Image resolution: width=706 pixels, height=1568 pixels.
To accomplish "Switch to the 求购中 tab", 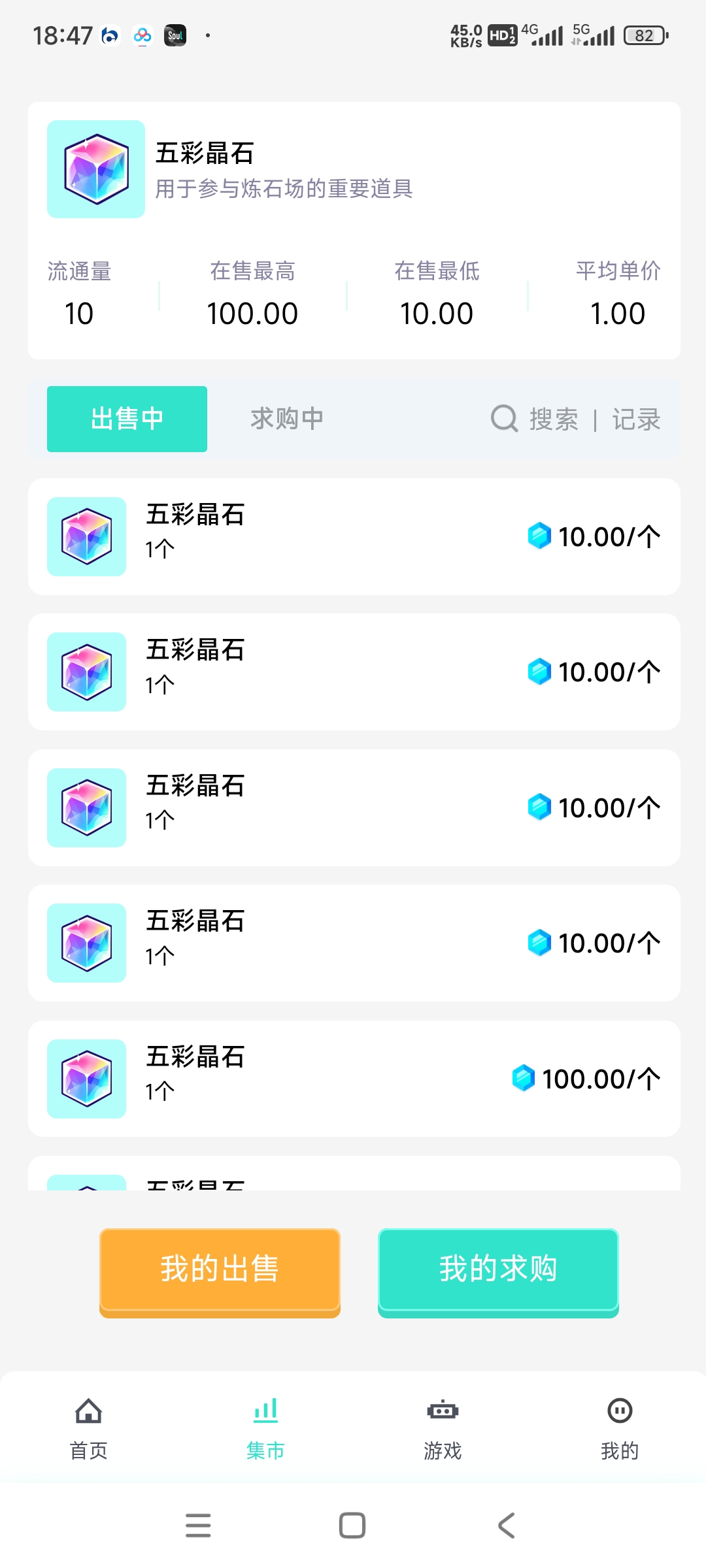I will (286, 418).
